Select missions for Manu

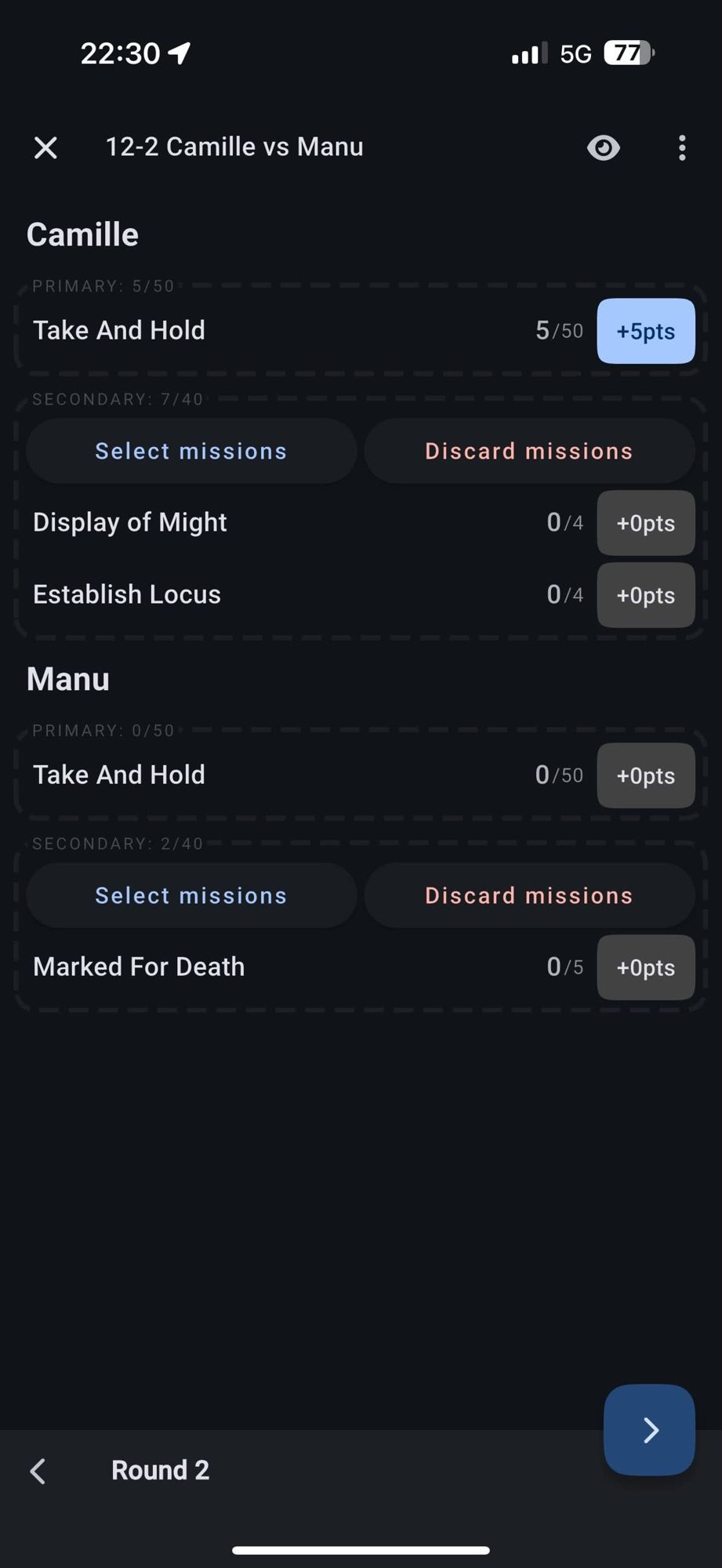(191, 895)
